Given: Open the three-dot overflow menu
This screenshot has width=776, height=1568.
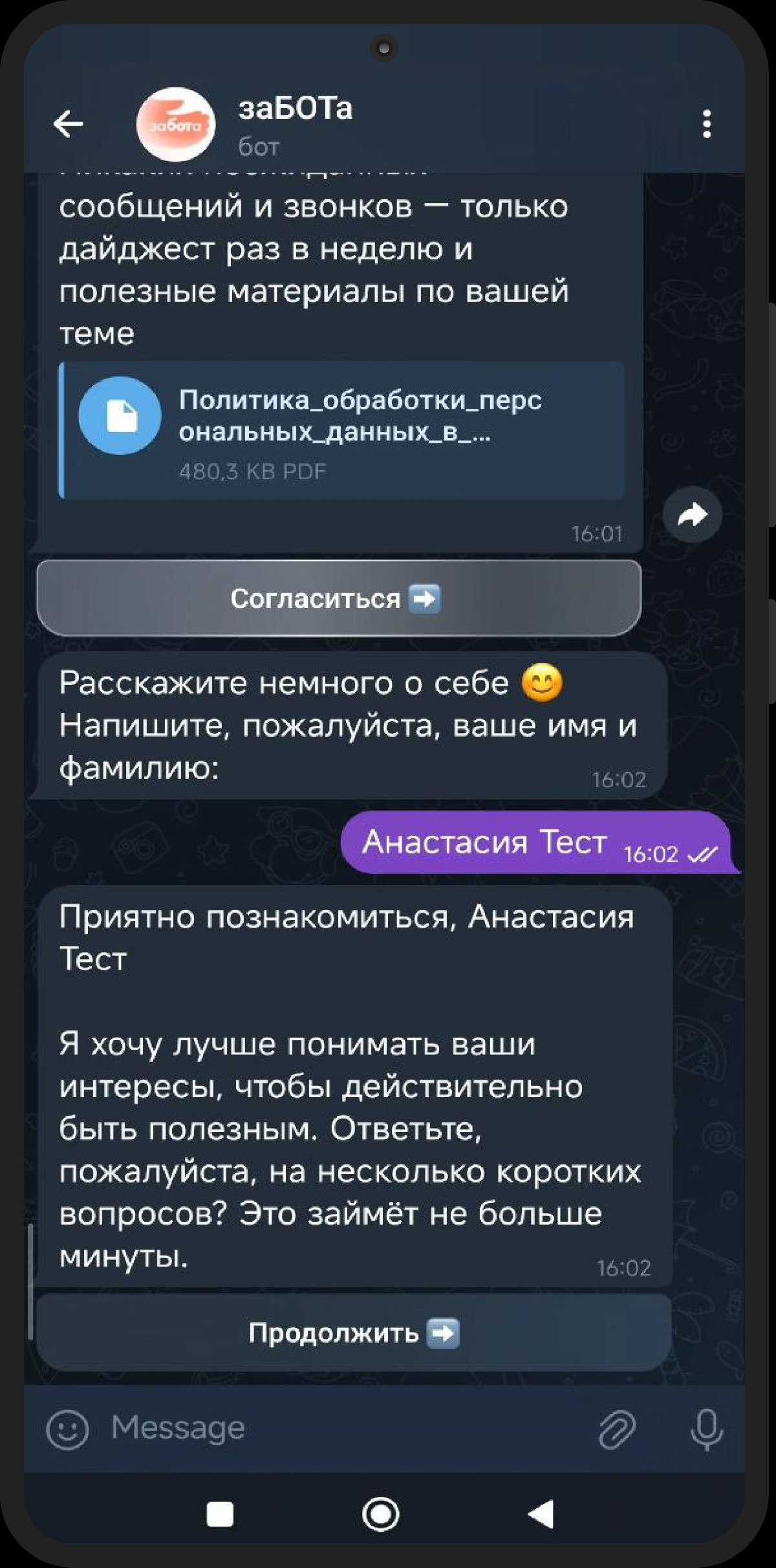Looking at the screenshot, I should click(706, 124).
